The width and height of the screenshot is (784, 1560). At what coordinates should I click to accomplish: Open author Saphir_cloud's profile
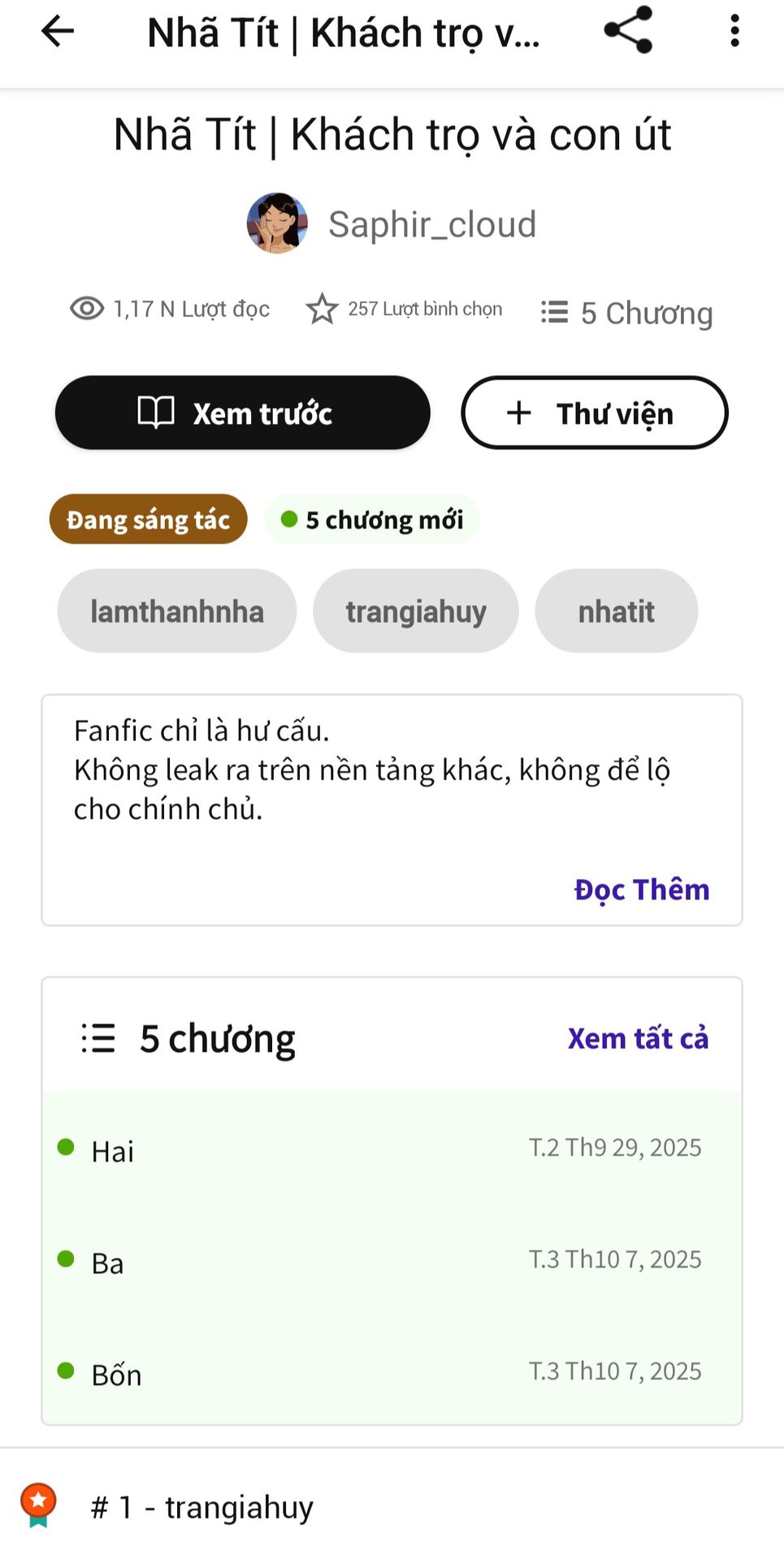431,224
